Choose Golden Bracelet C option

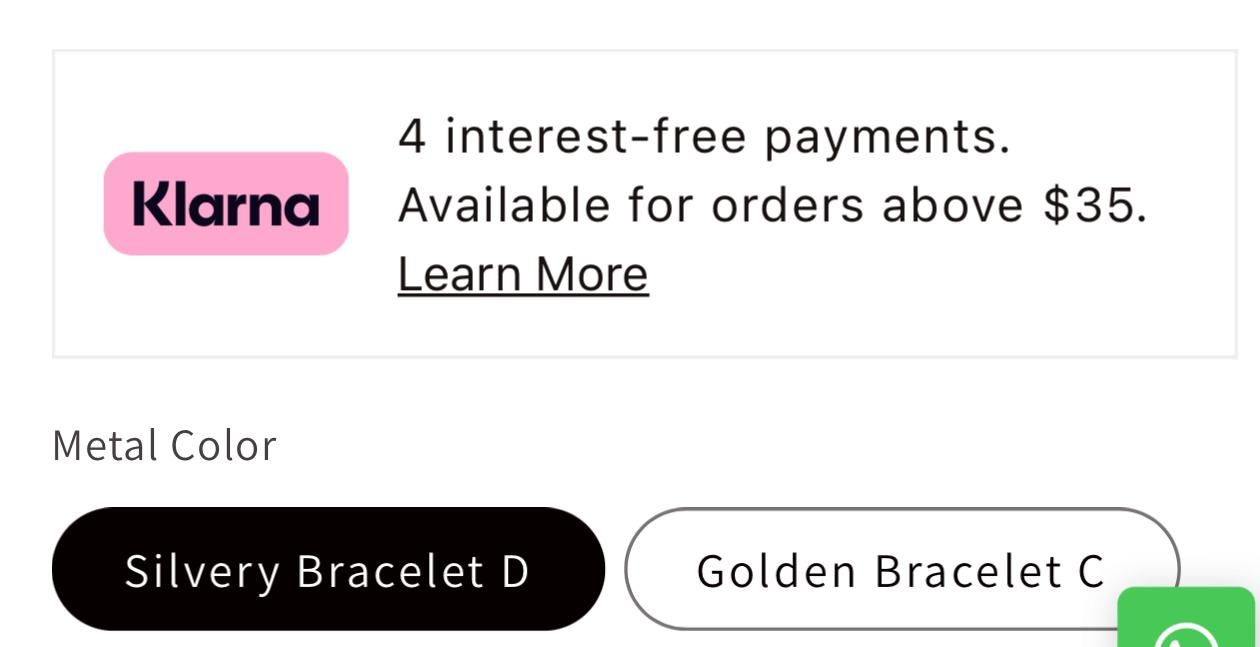pyautogui.click(x=900, y=569)
